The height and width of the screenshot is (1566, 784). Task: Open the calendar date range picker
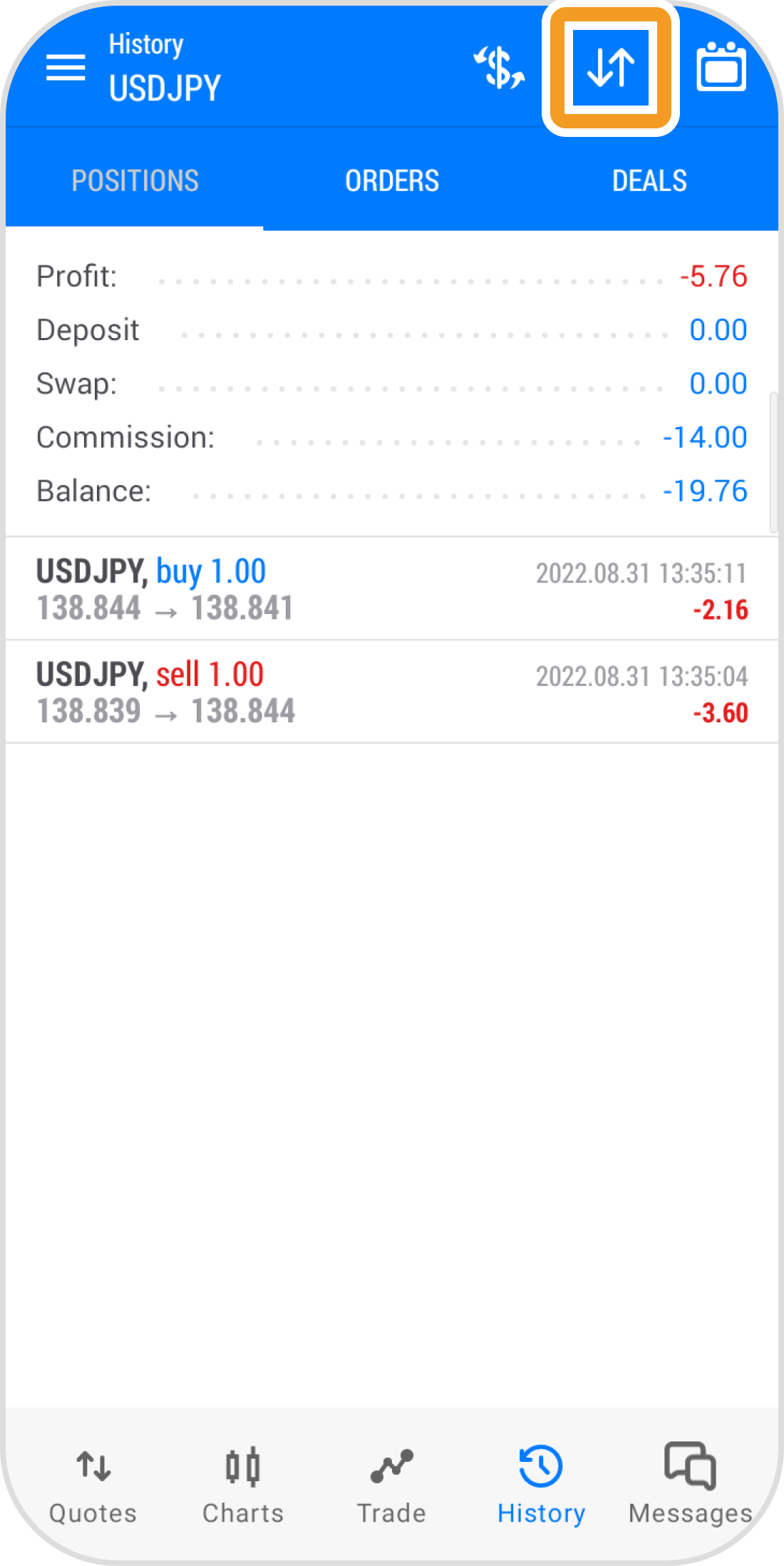[x=721, y=68]
